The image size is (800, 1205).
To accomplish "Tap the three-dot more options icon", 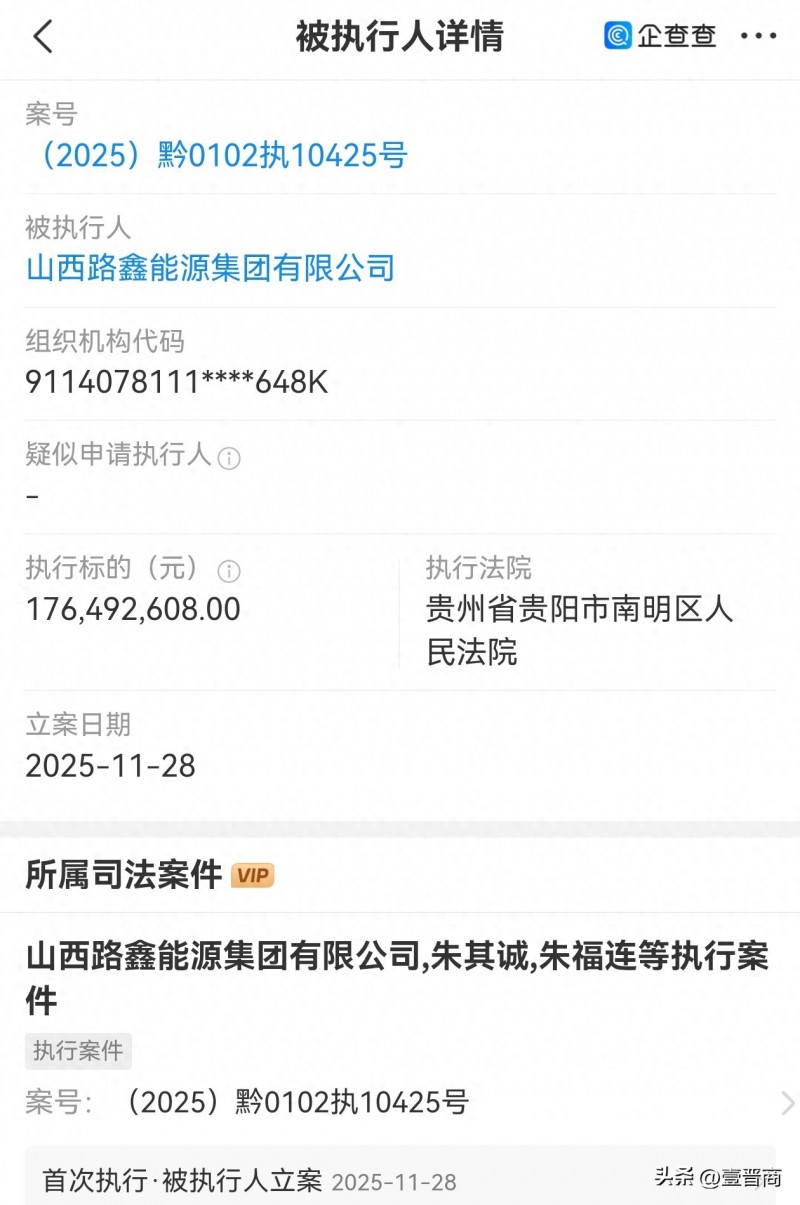I will click(x=757, y=36).
